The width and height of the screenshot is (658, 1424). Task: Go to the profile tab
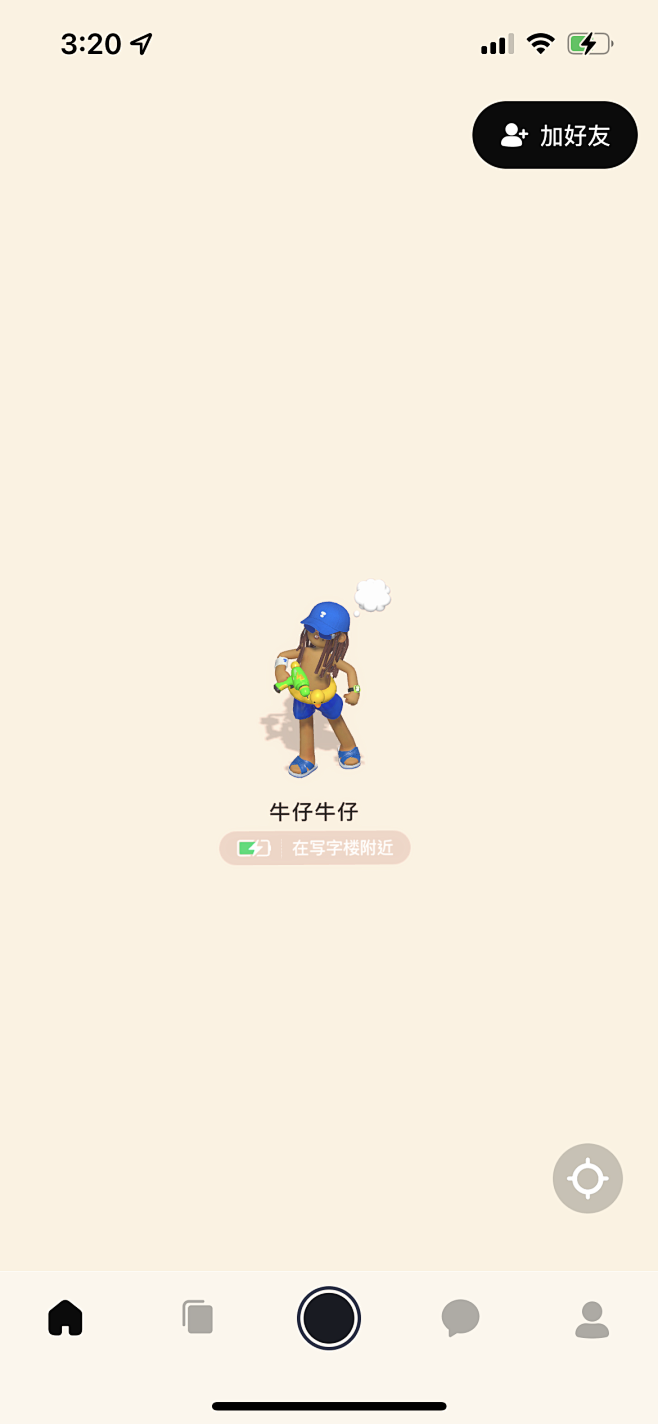click(592, 1319)
